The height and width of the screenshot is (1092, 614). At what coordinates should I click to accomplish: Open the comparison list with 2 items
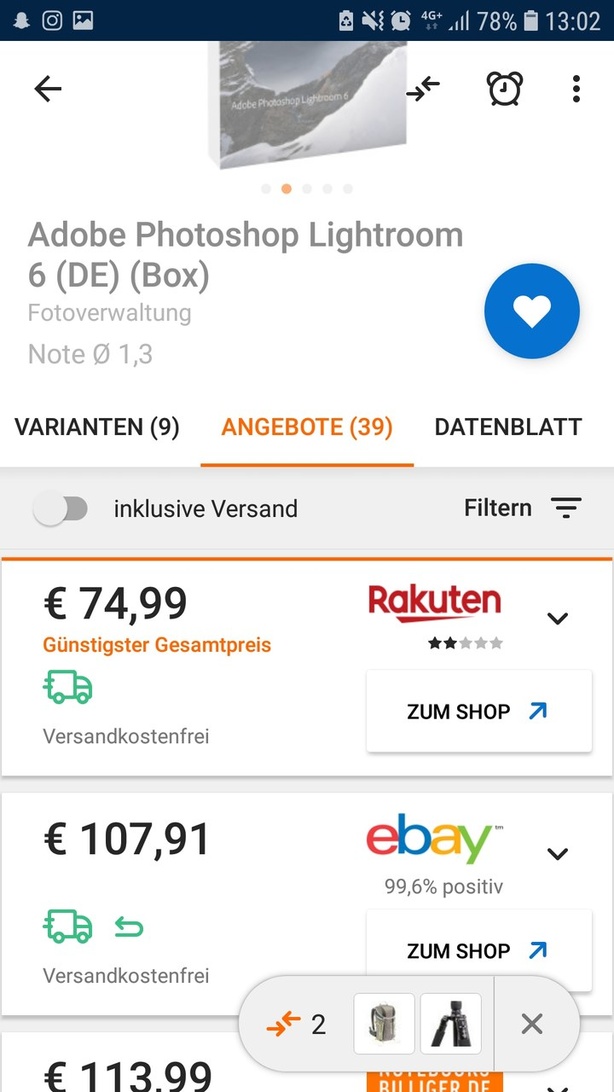(297, 1024)
